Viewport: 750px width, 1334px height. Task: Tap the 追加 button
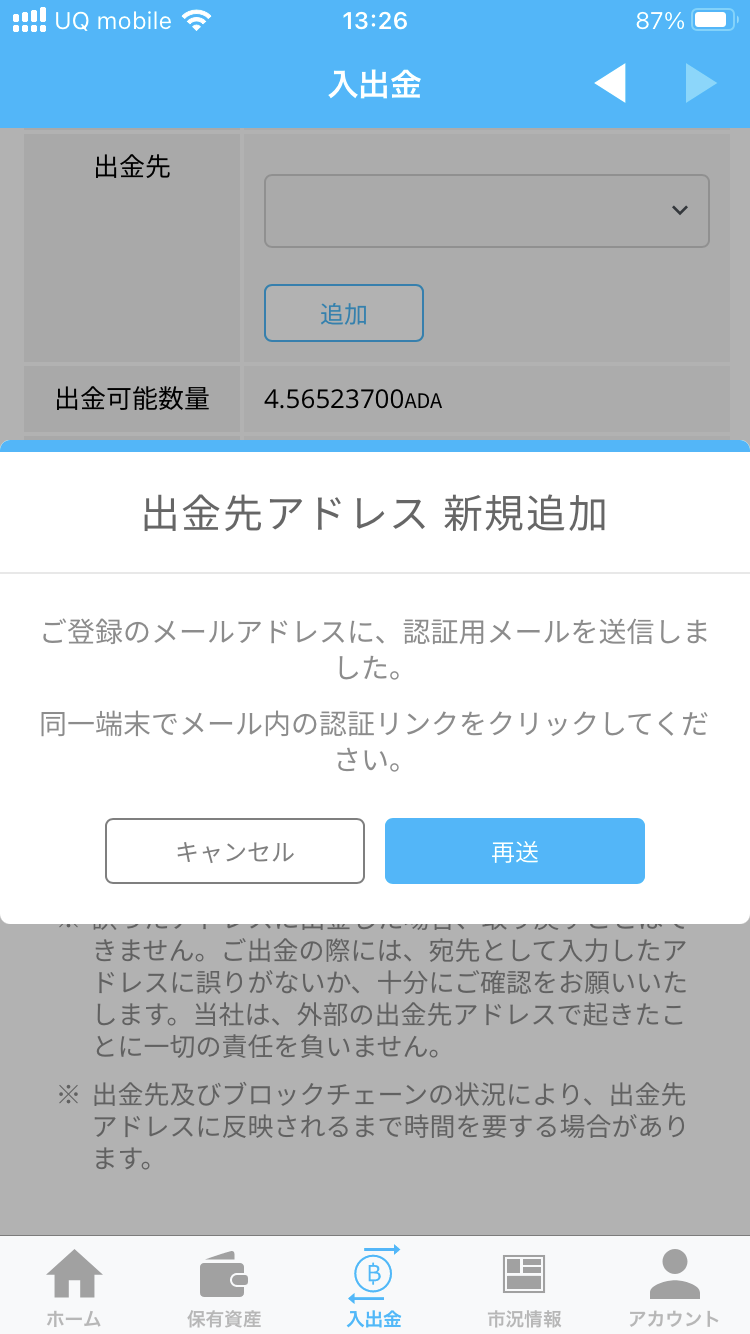click(x=344, y=313)
